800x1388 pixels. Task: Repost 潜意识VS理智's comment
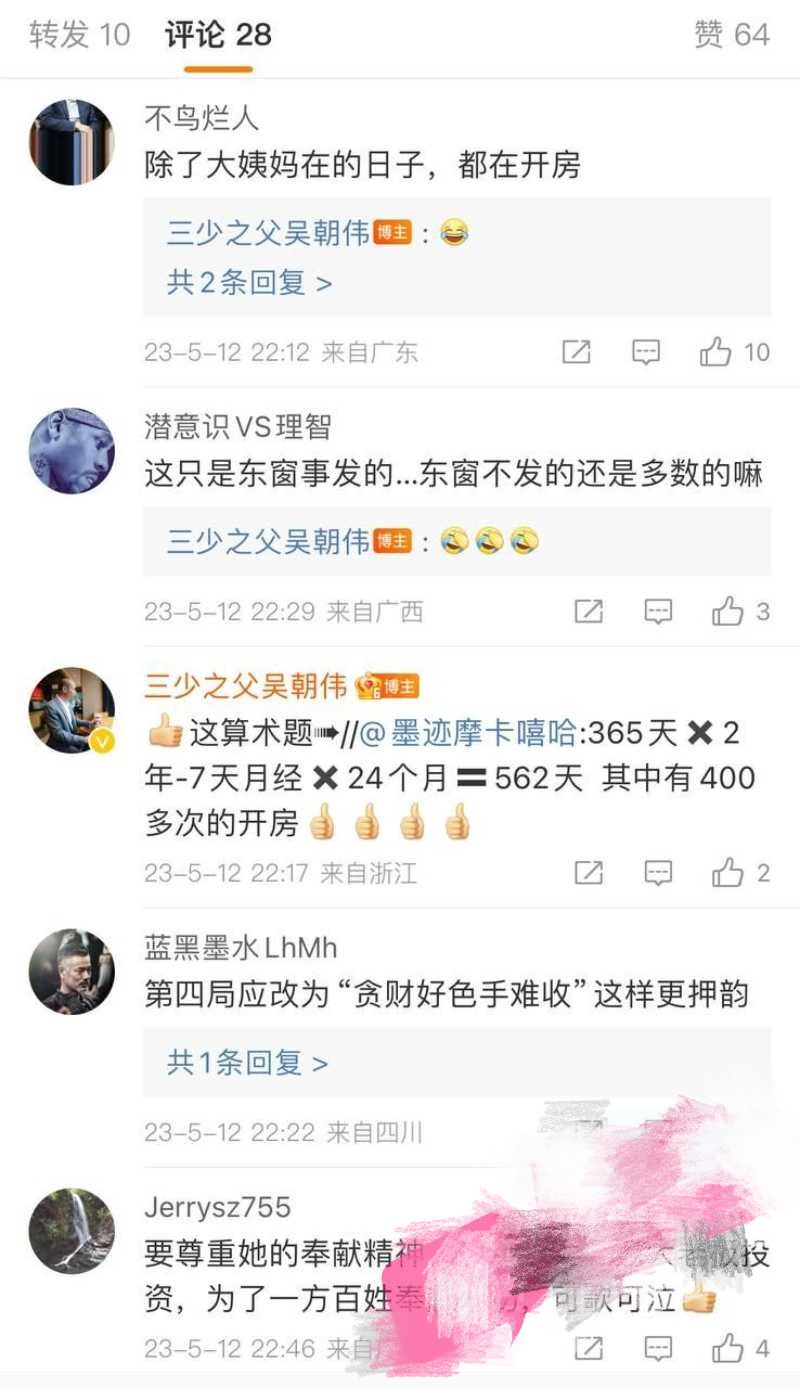tap(588, 612)
